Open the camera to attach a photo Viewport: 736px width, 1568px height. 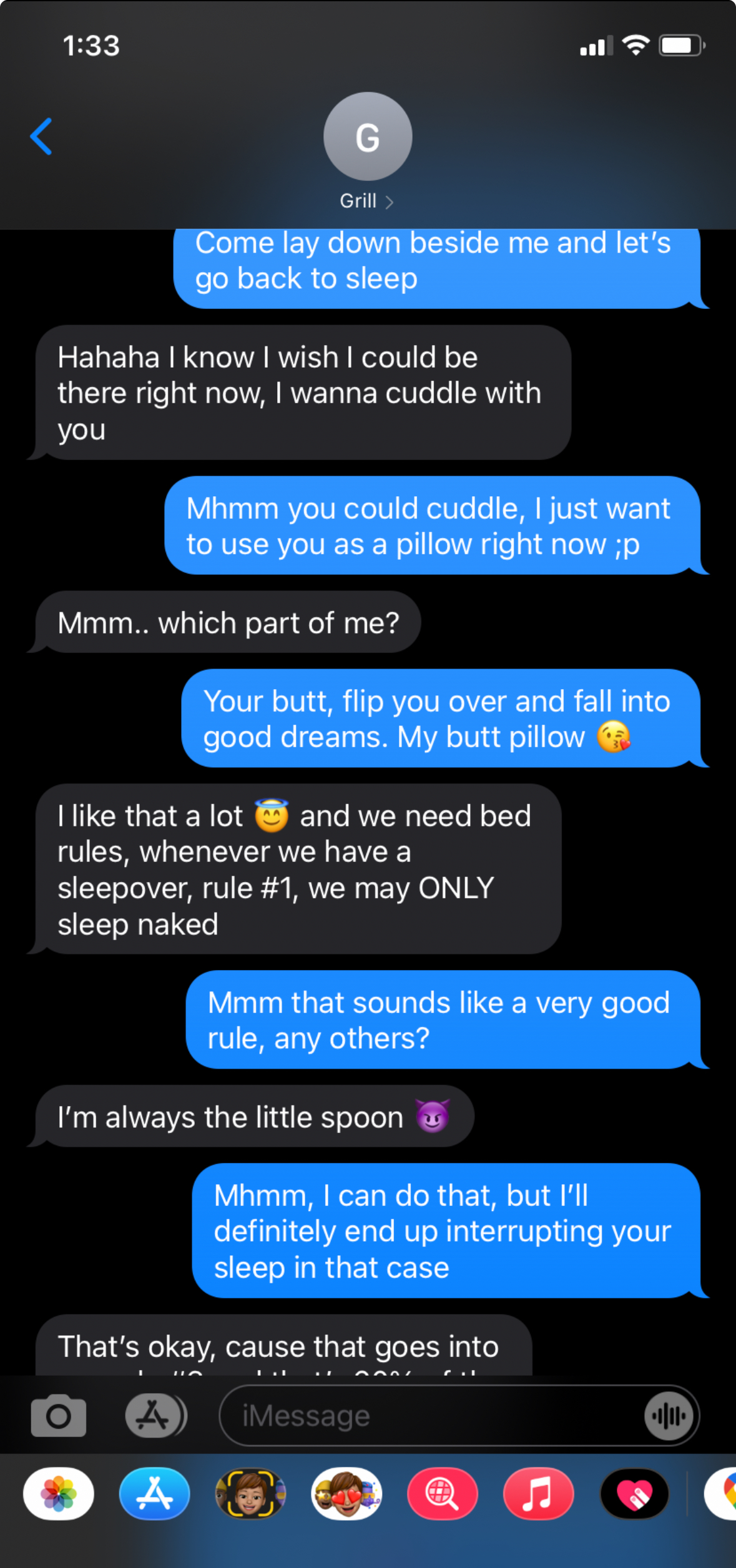pos(59,1416)
